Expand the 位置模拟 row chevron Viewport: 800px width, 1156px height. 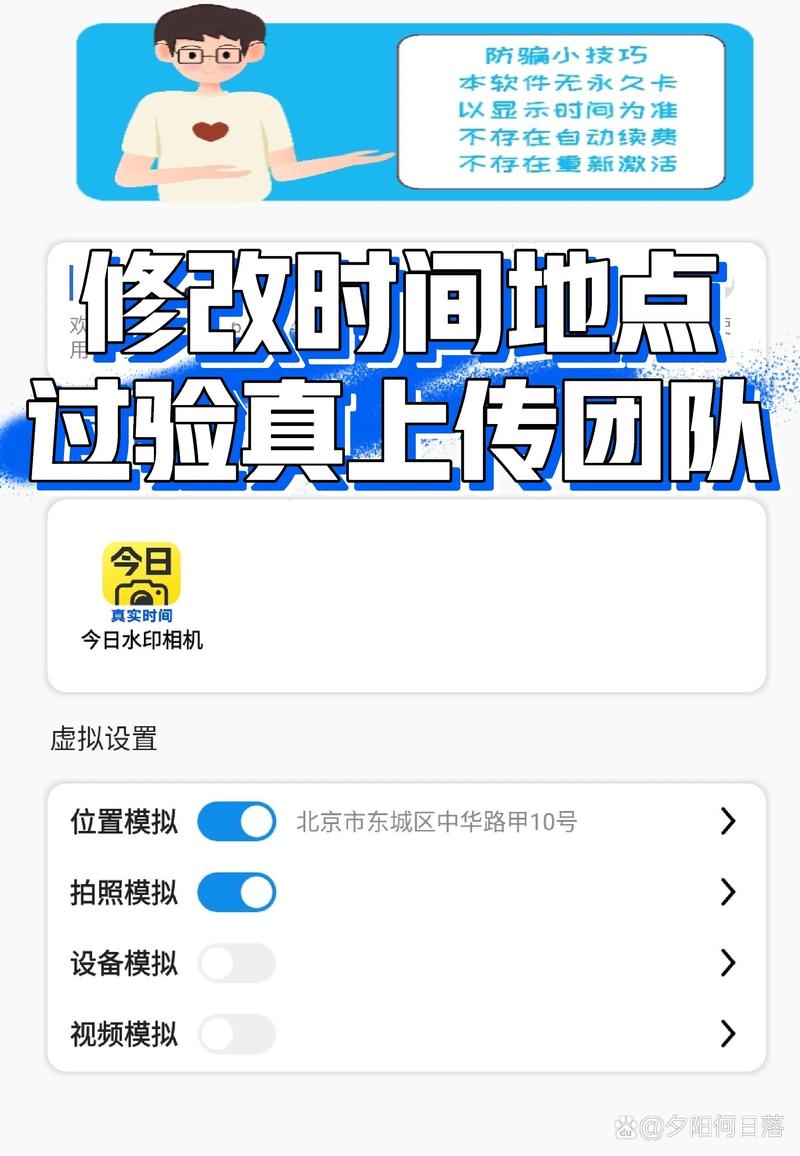(x=727, y=820)
